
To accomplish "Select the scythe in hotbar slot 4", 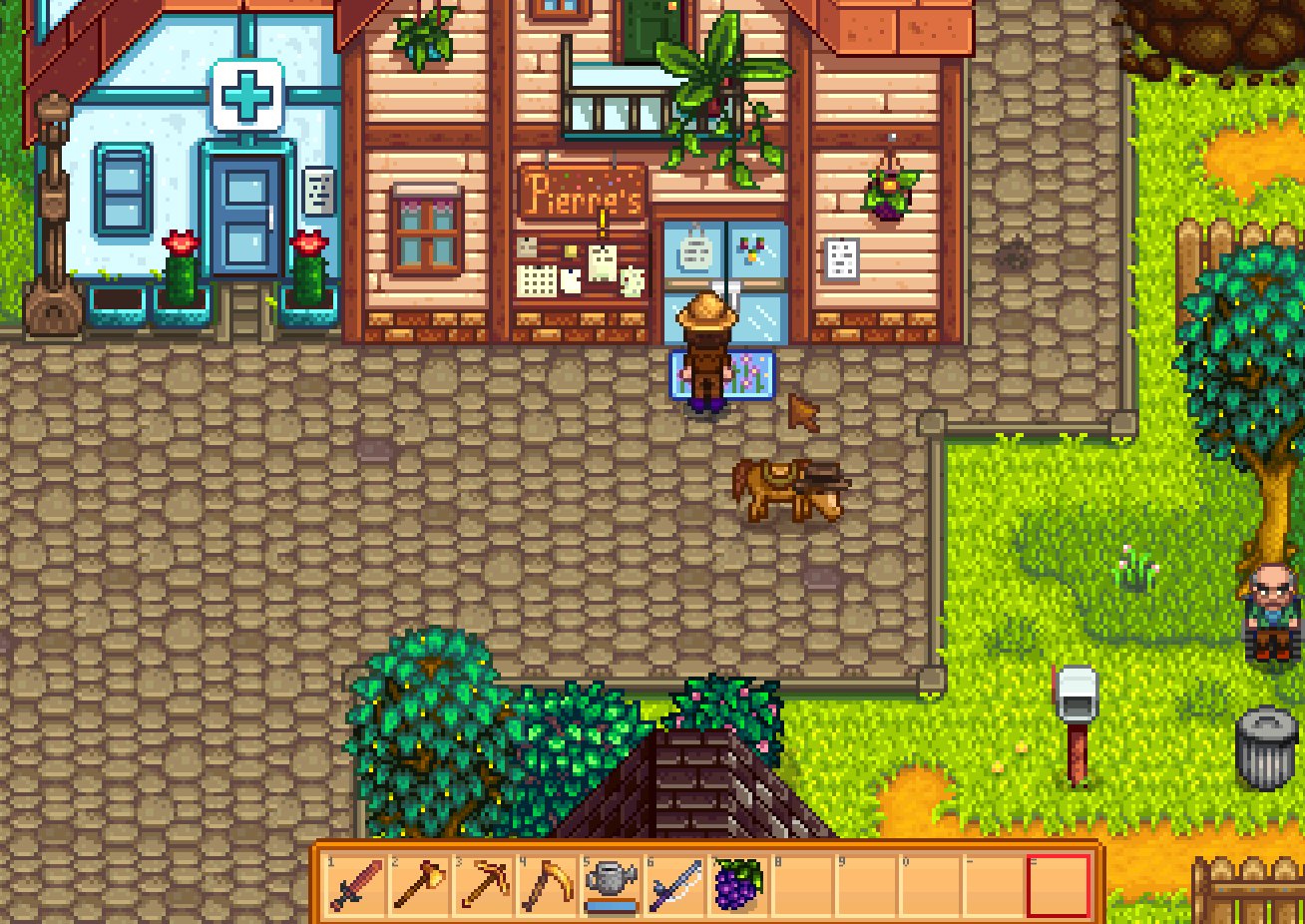I will tap(547, 885).
